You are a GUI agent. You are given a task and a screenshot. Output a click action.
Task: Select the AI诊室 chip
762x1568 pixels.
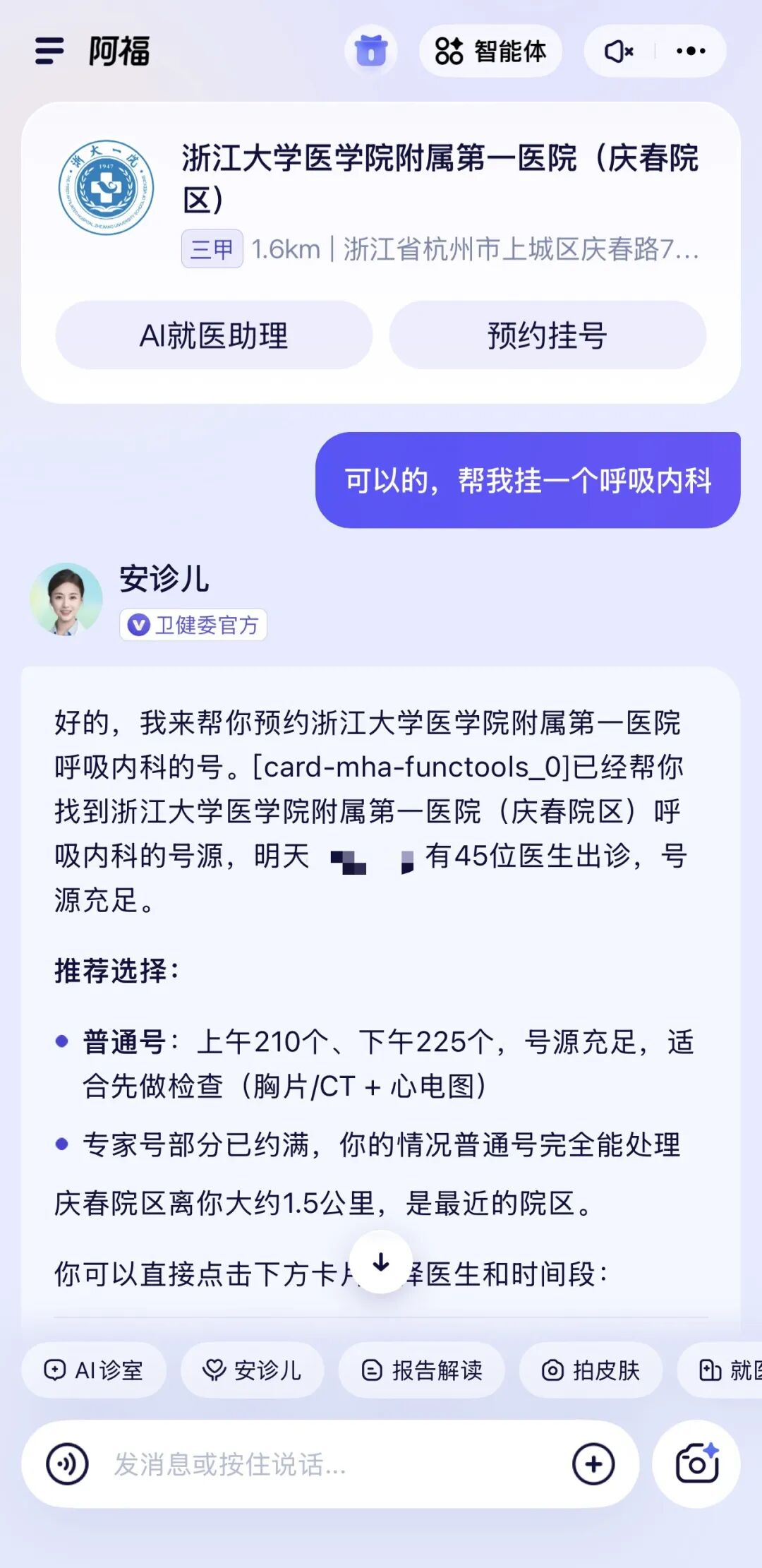click(94, 1370)
